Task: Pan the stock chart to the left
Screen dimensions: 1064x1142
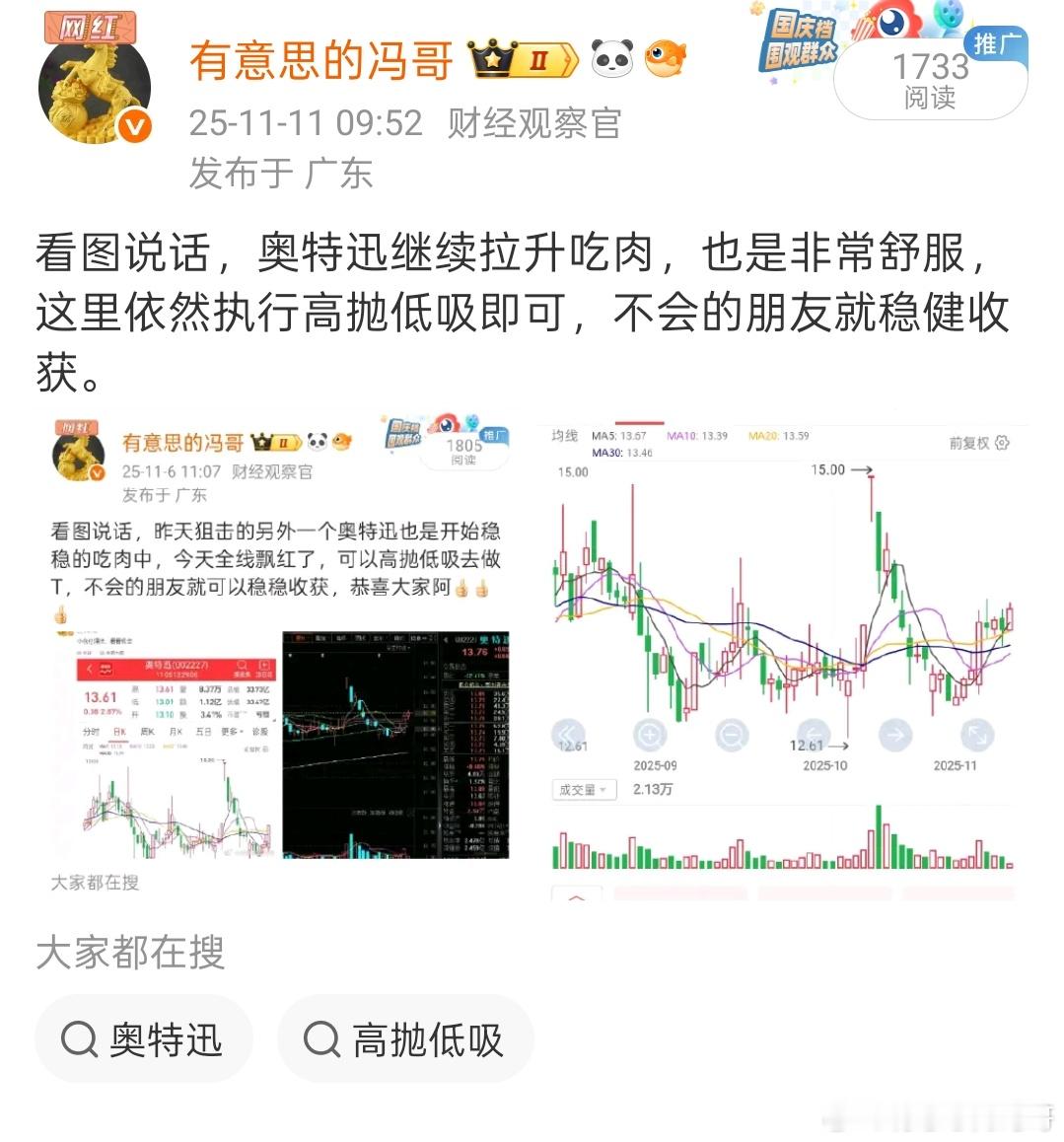Action: 814,733
